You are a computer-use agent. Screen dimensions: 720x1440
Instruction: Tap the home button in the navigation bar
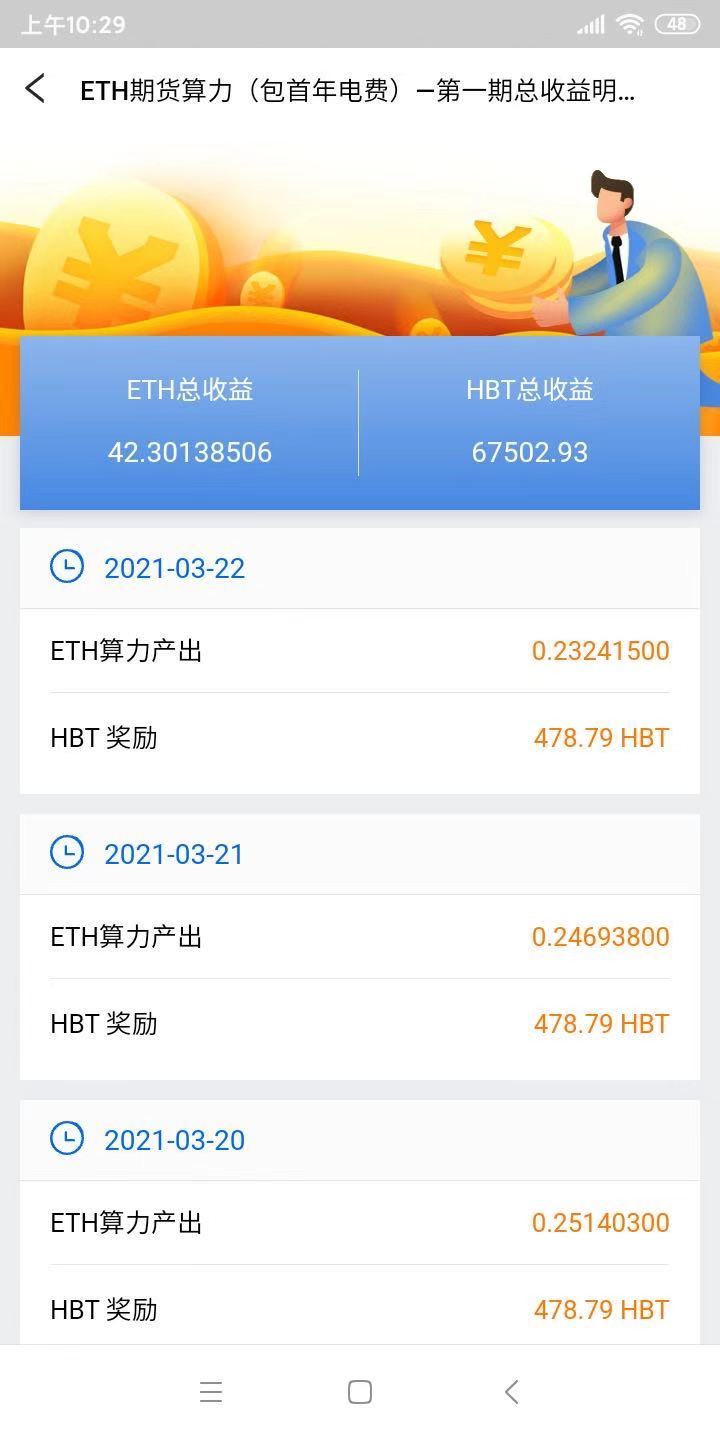(360, 1391)
